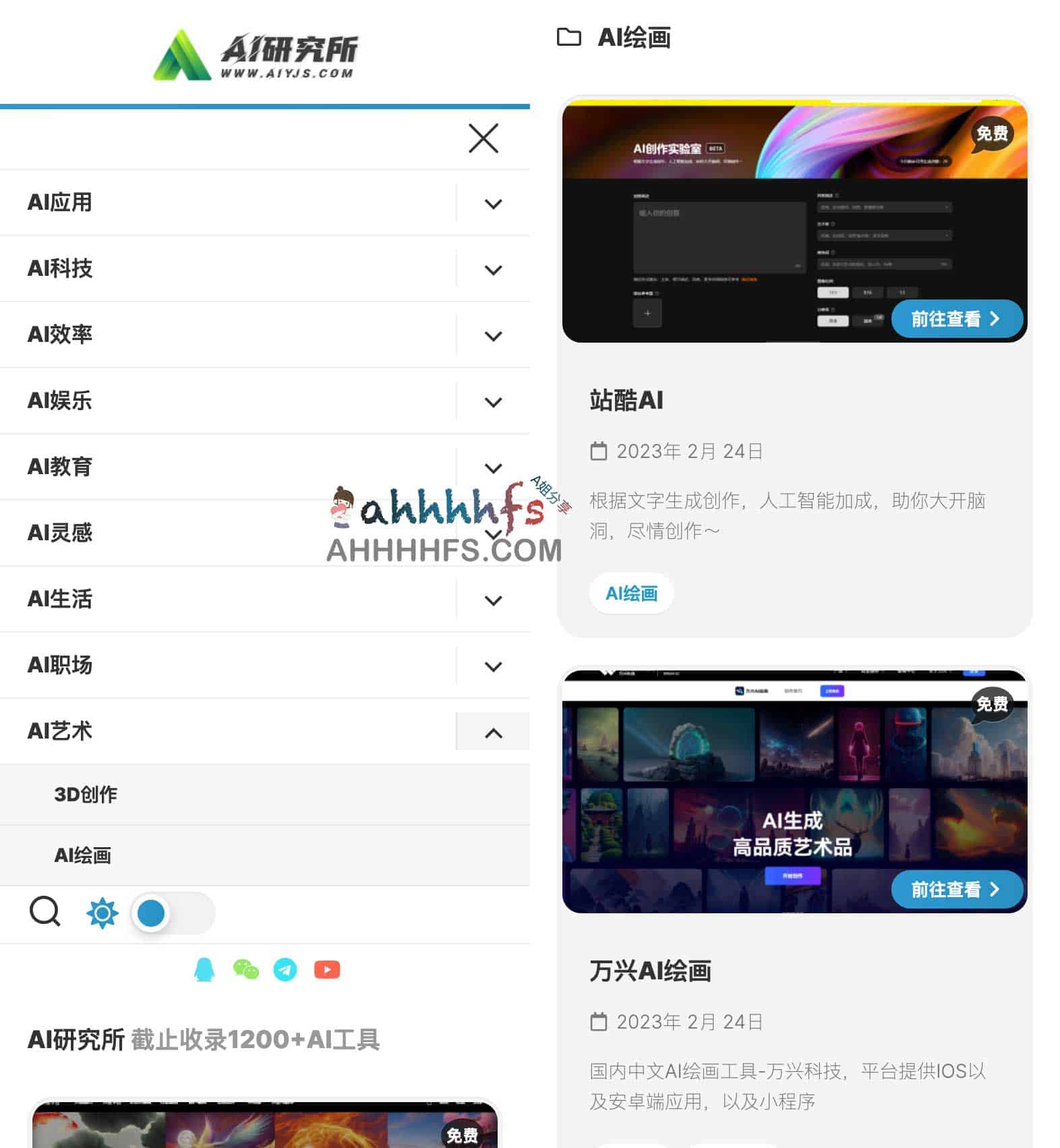Collapse the AI艺术 category
Viewport: 1060px width, 1148px height.
[493, 733]
